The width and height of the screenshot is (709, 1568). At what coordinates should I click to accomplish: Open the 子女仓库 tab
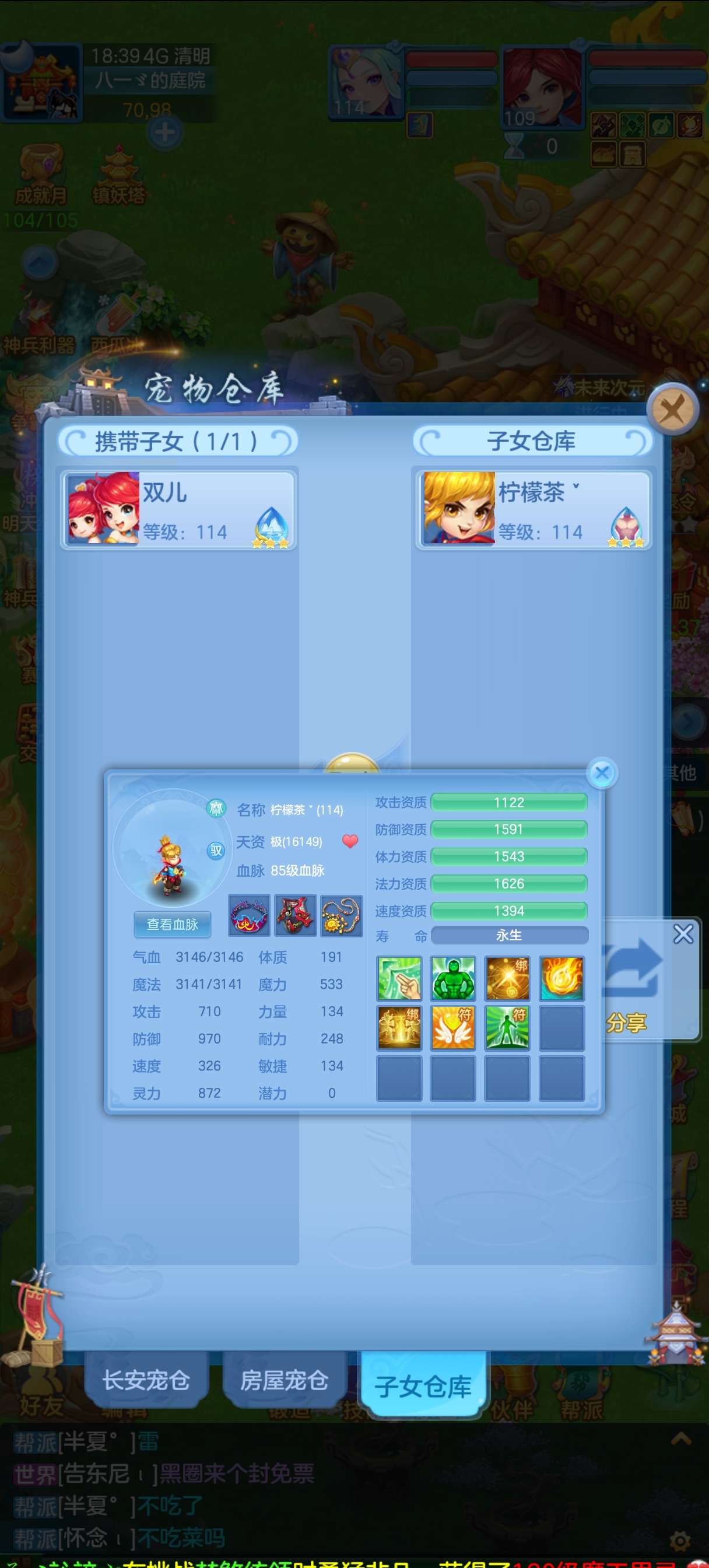pyautogui.click(x=423, y=1386)
